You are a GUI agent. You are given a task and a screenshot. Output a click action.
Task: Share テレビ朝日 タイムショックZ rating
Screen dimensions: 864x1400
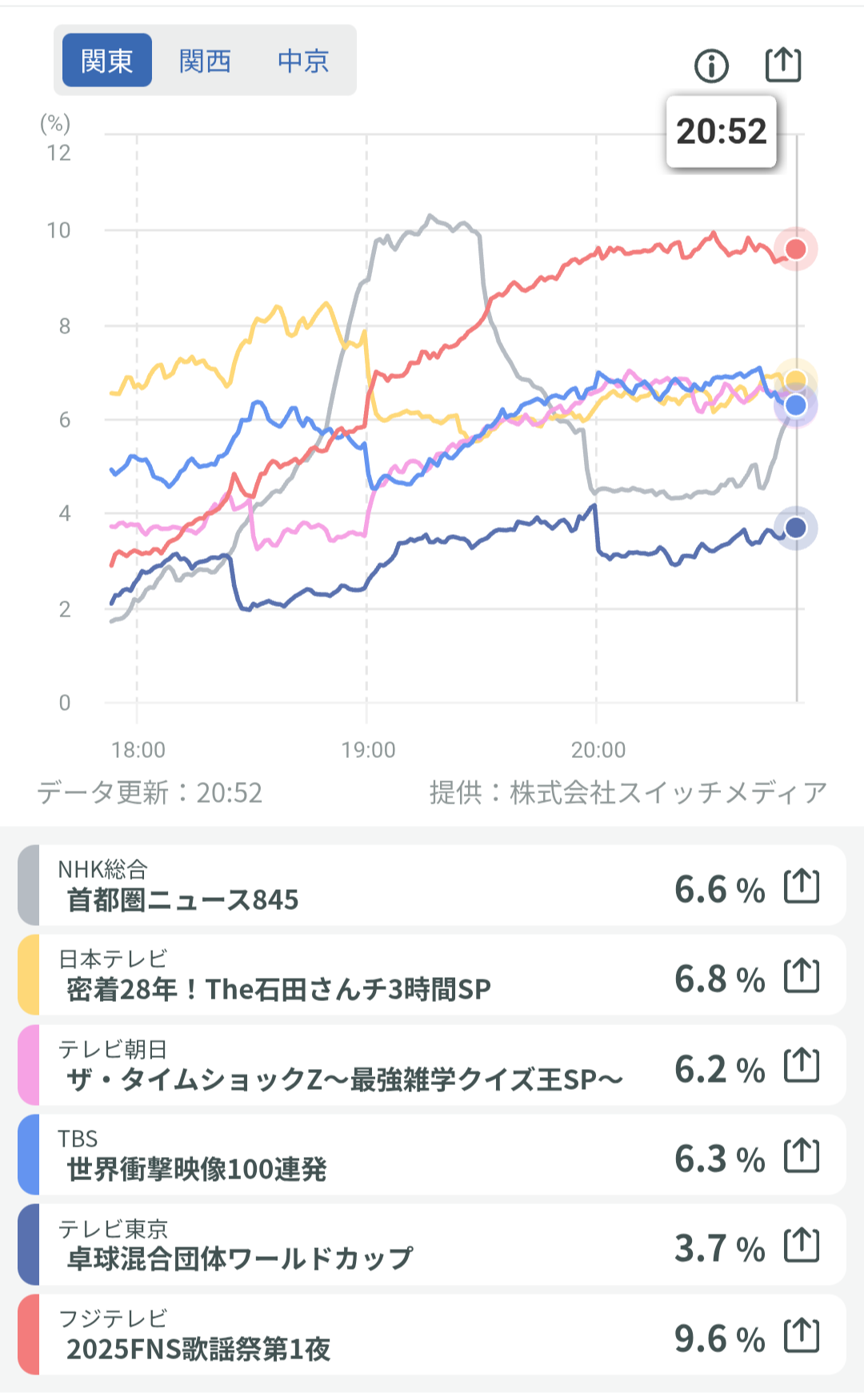pos(801,1066)
